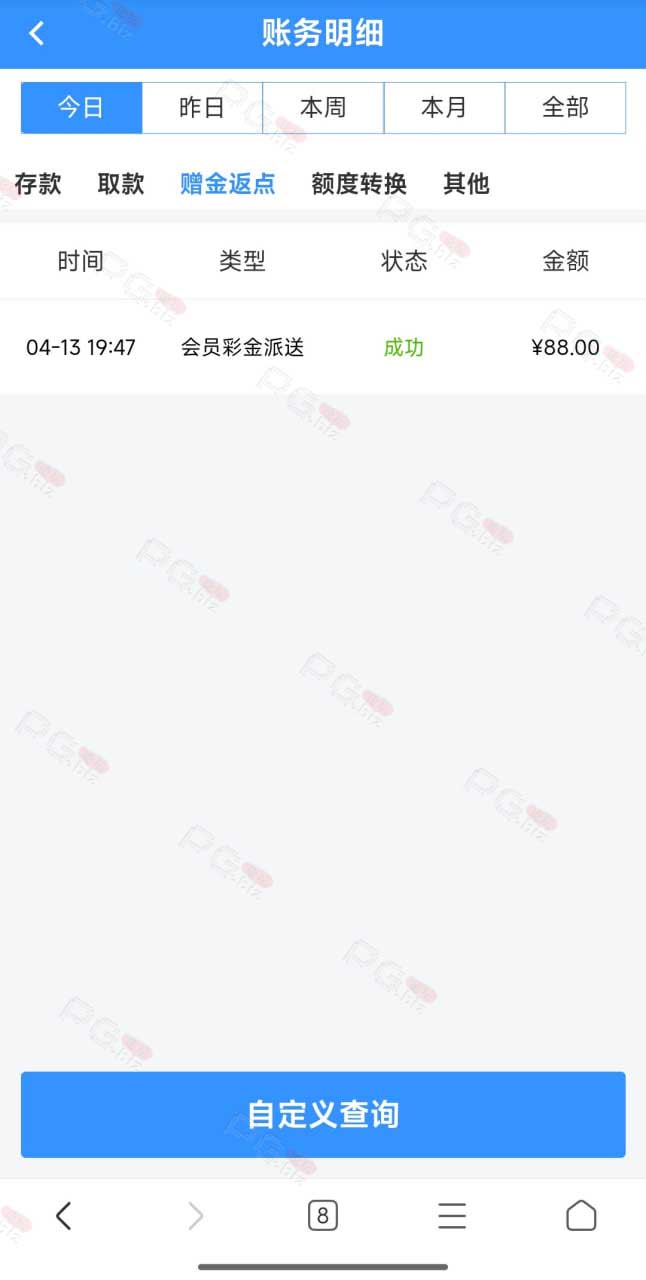Open the browser menu icon
The width and height of the screenshot is (646, 1280).
pyautogui.click(x=452, y=1216)
